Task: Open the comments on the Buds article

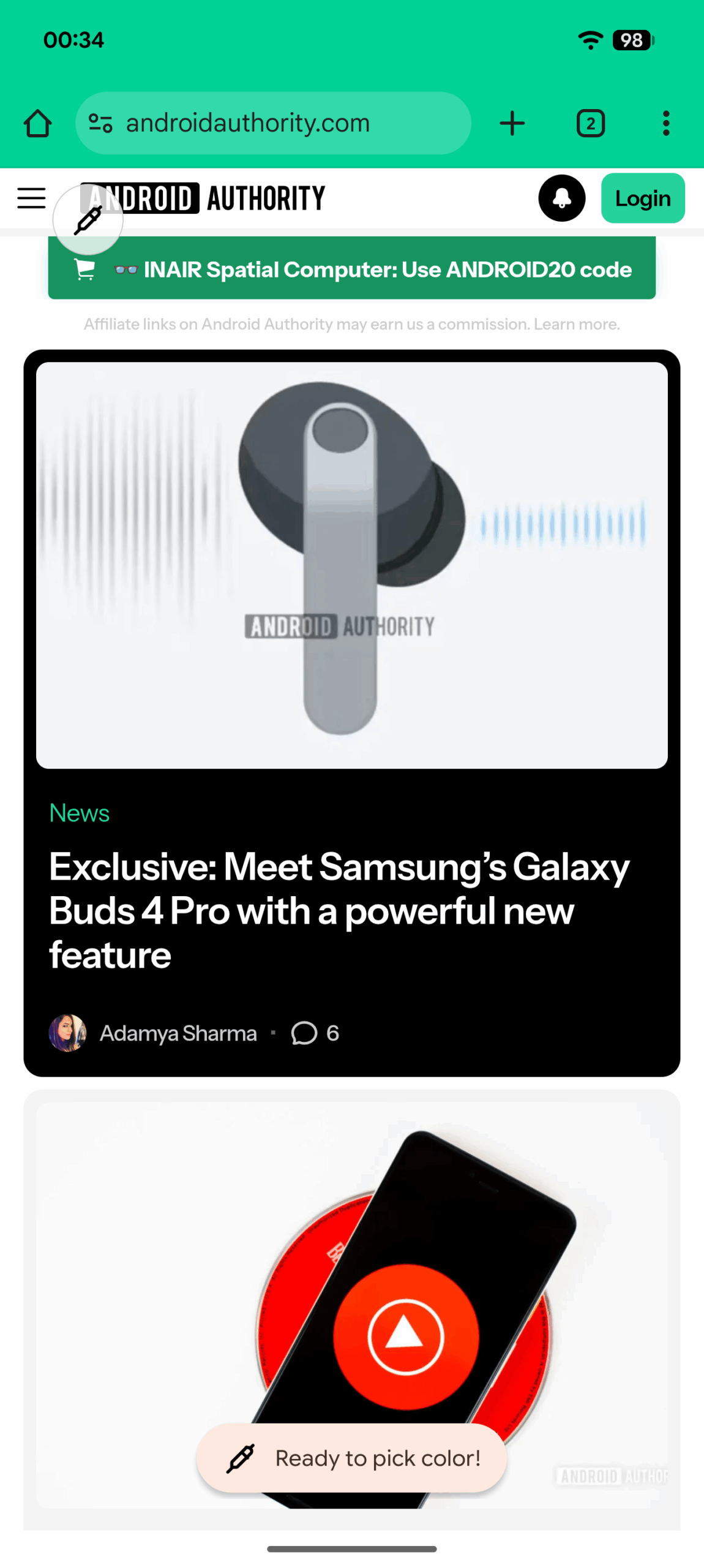Action: click(x=315, y=1033)
